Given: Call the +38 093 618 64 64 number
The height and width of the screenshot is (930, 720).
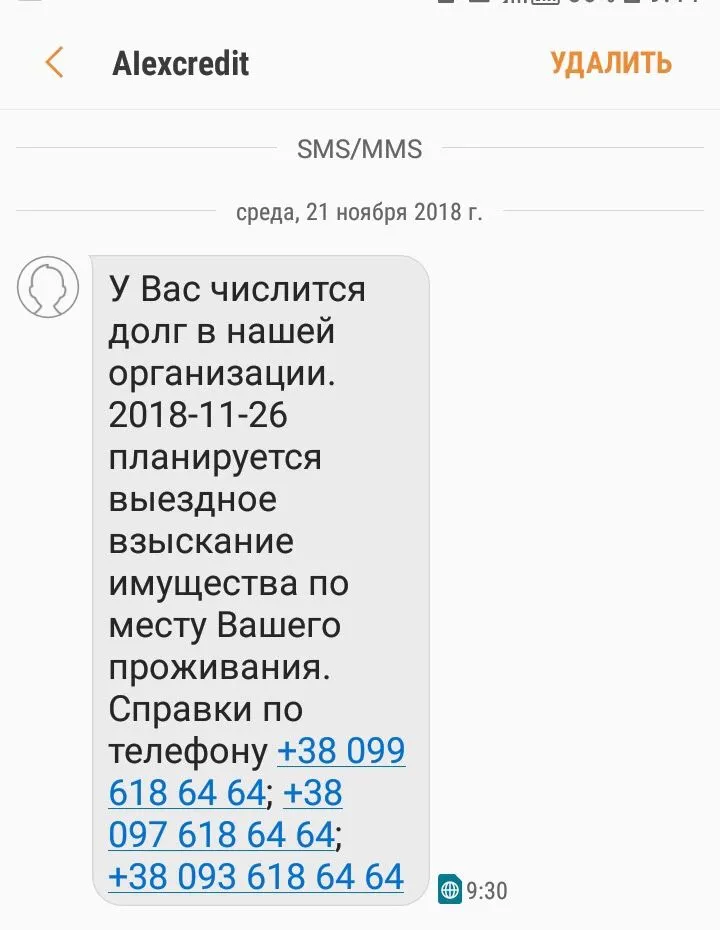Looking at the screenshot, I should [255, 876].
